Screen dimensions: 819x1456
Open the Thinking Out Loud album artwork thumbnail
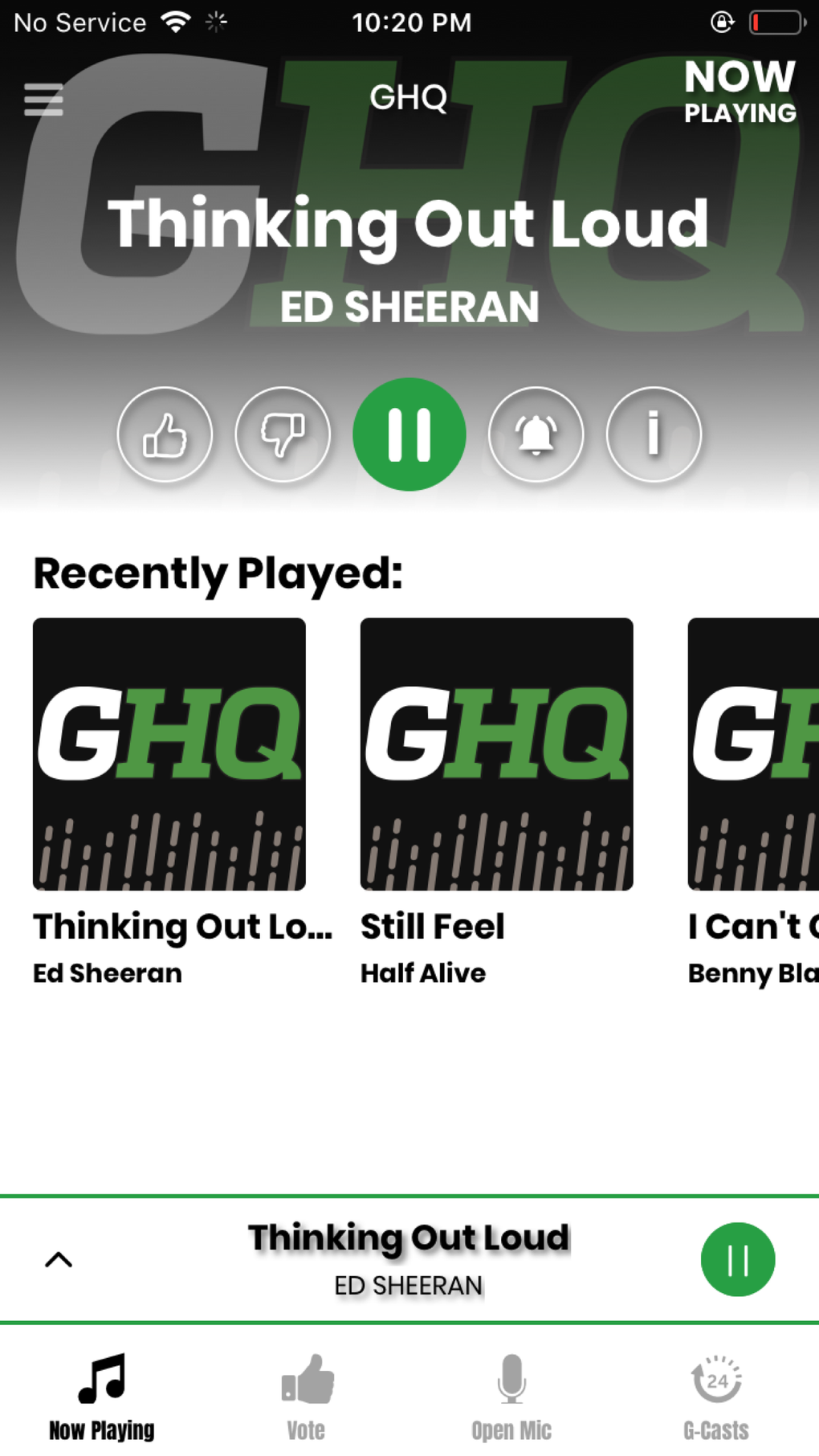[x=169, y=753]
